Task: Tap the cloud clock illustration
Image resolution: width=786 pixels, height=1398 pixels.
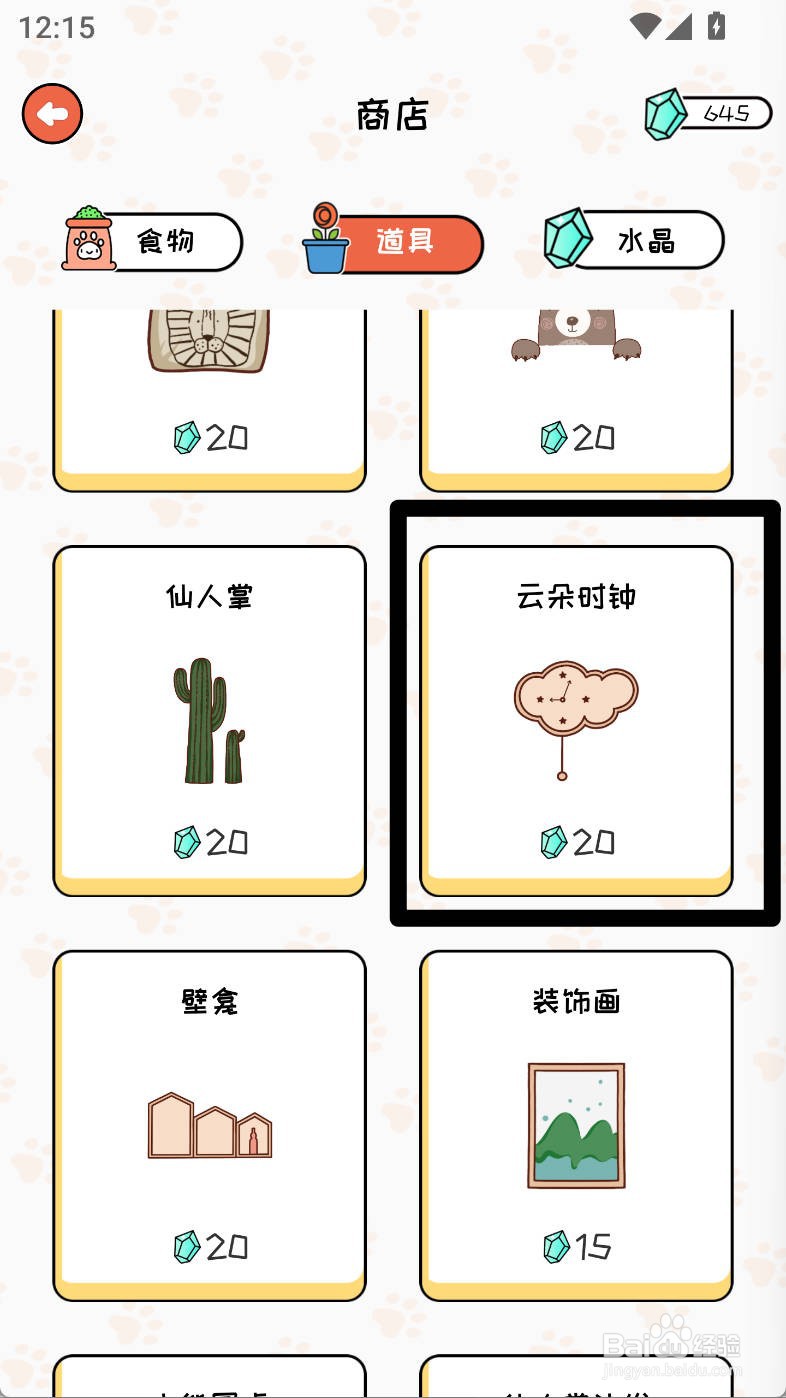Action: [x=576, y=700]
